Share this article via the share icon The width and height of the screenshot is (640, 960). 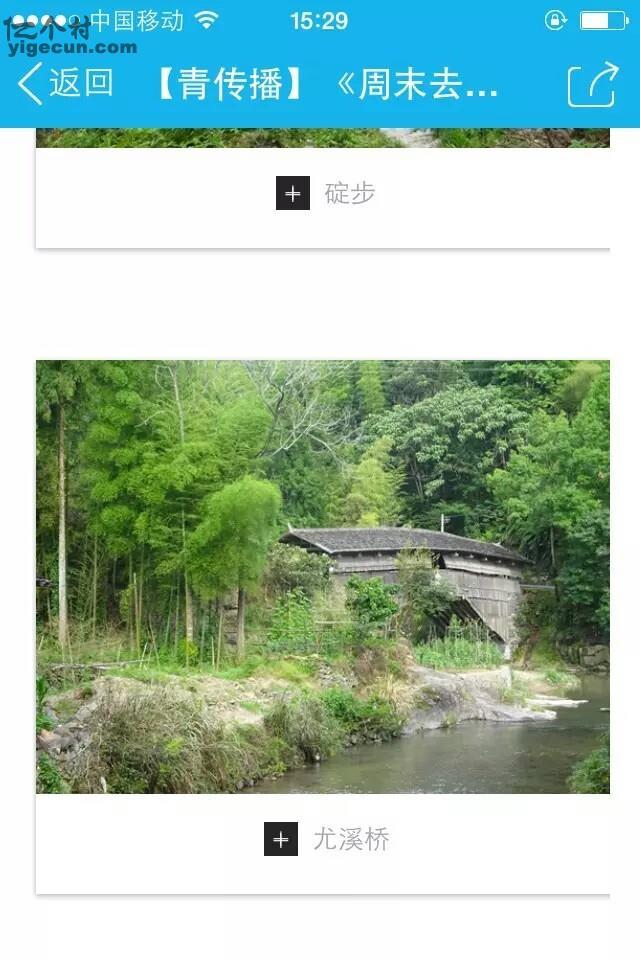[x=592, y=84]
